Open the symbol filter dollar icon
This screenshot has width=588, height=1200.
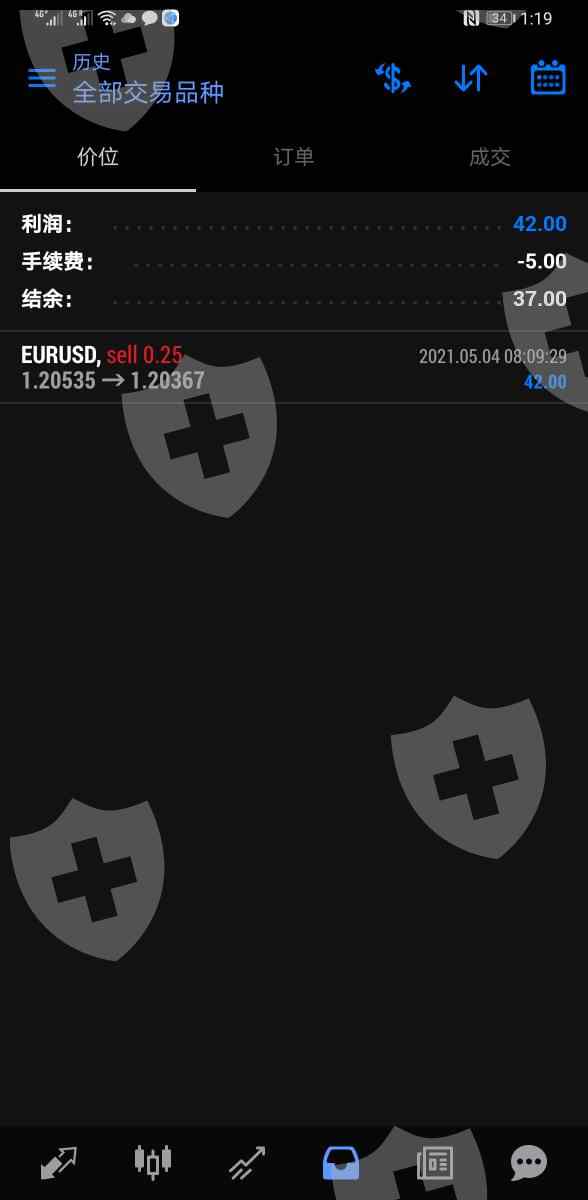click(x=393, y=78)
